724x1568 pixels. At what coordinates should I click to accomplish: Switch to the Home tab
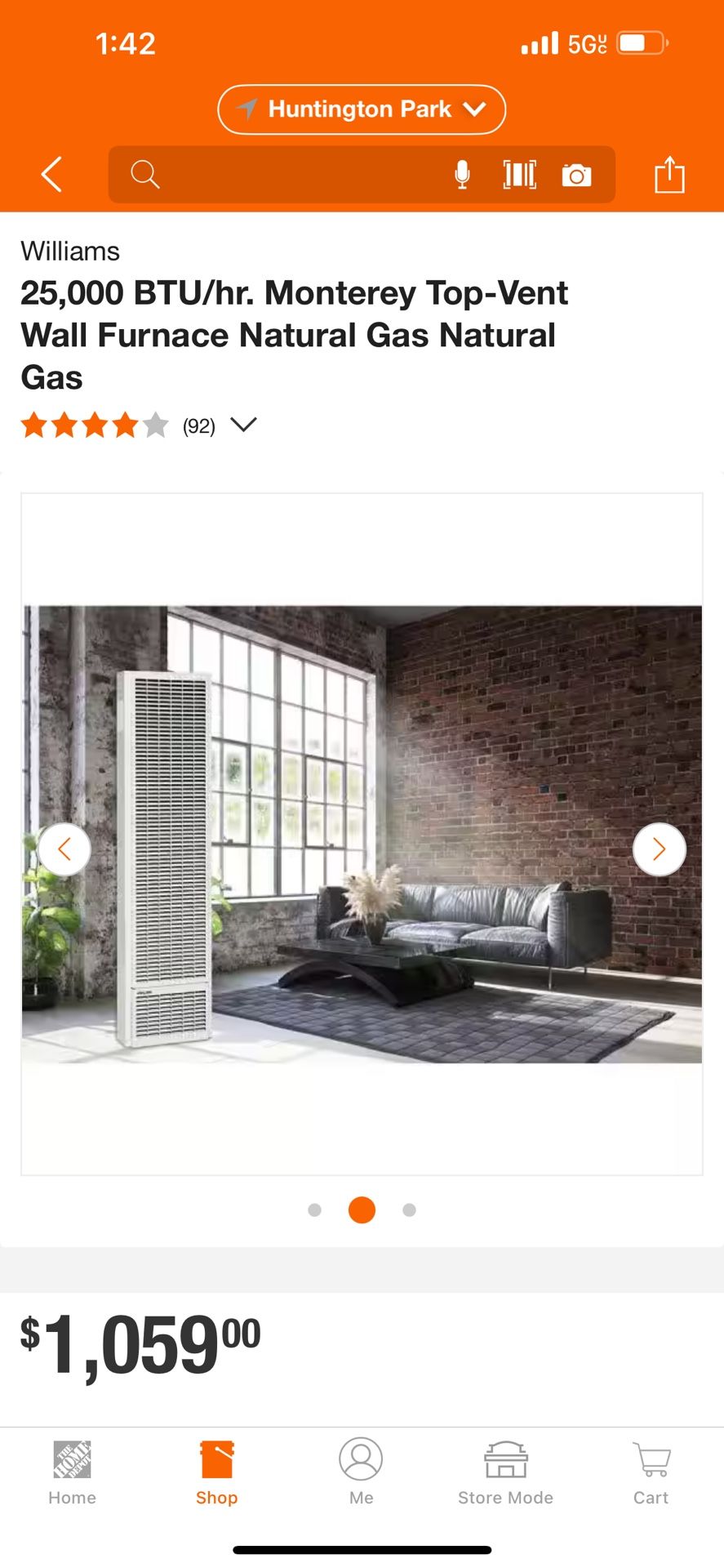72,1473
